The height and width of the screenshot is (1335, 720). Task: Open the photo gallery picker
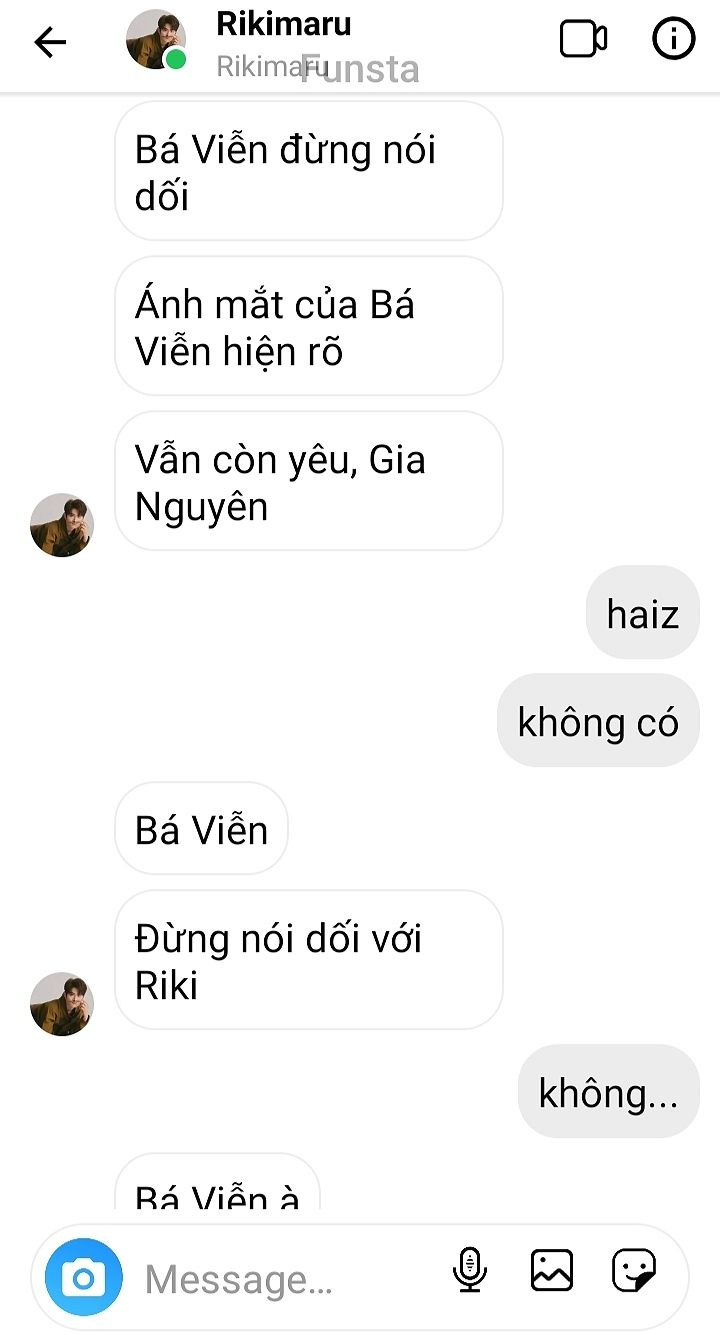tap(552, 1270)
